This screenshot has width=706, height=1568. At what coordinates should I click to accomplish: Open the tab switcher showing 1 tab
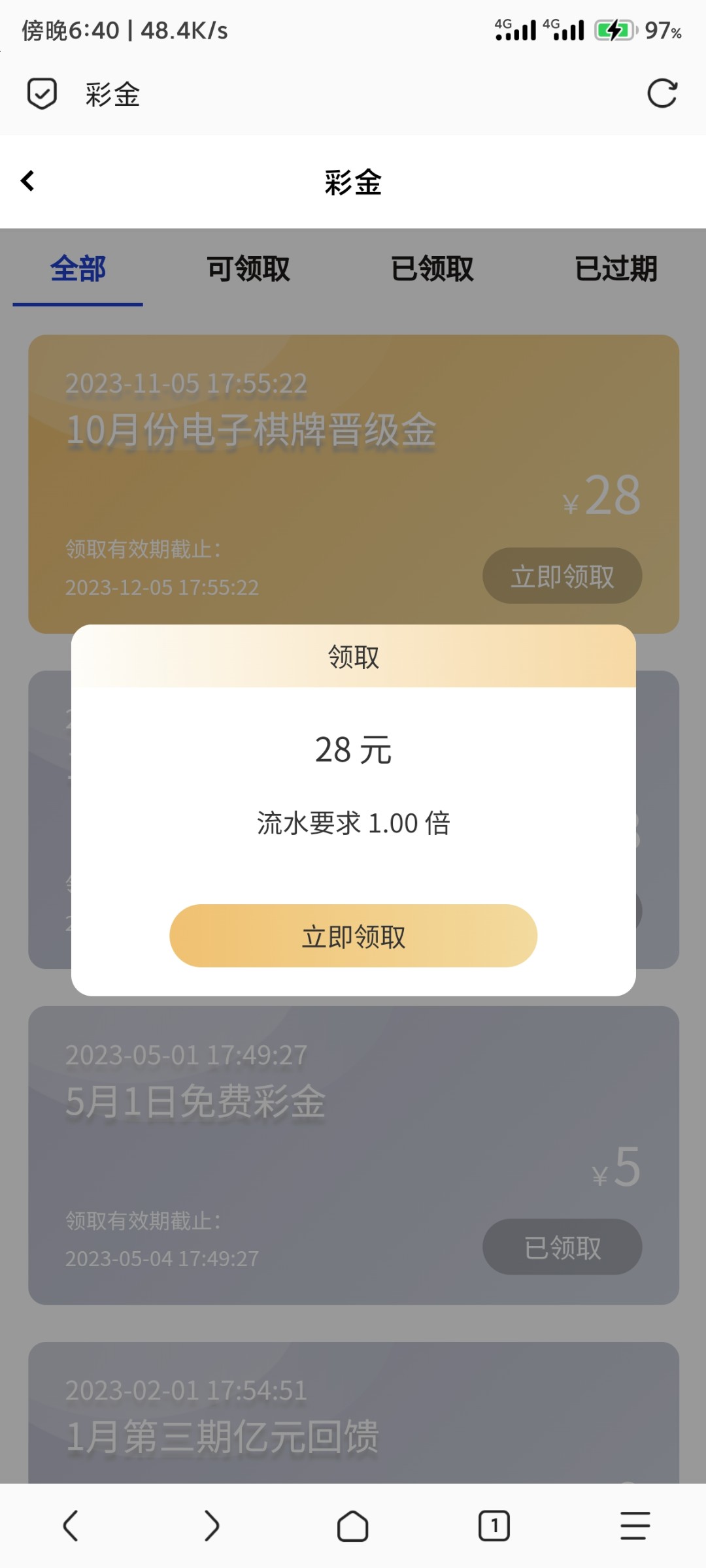pos(494,1526)
